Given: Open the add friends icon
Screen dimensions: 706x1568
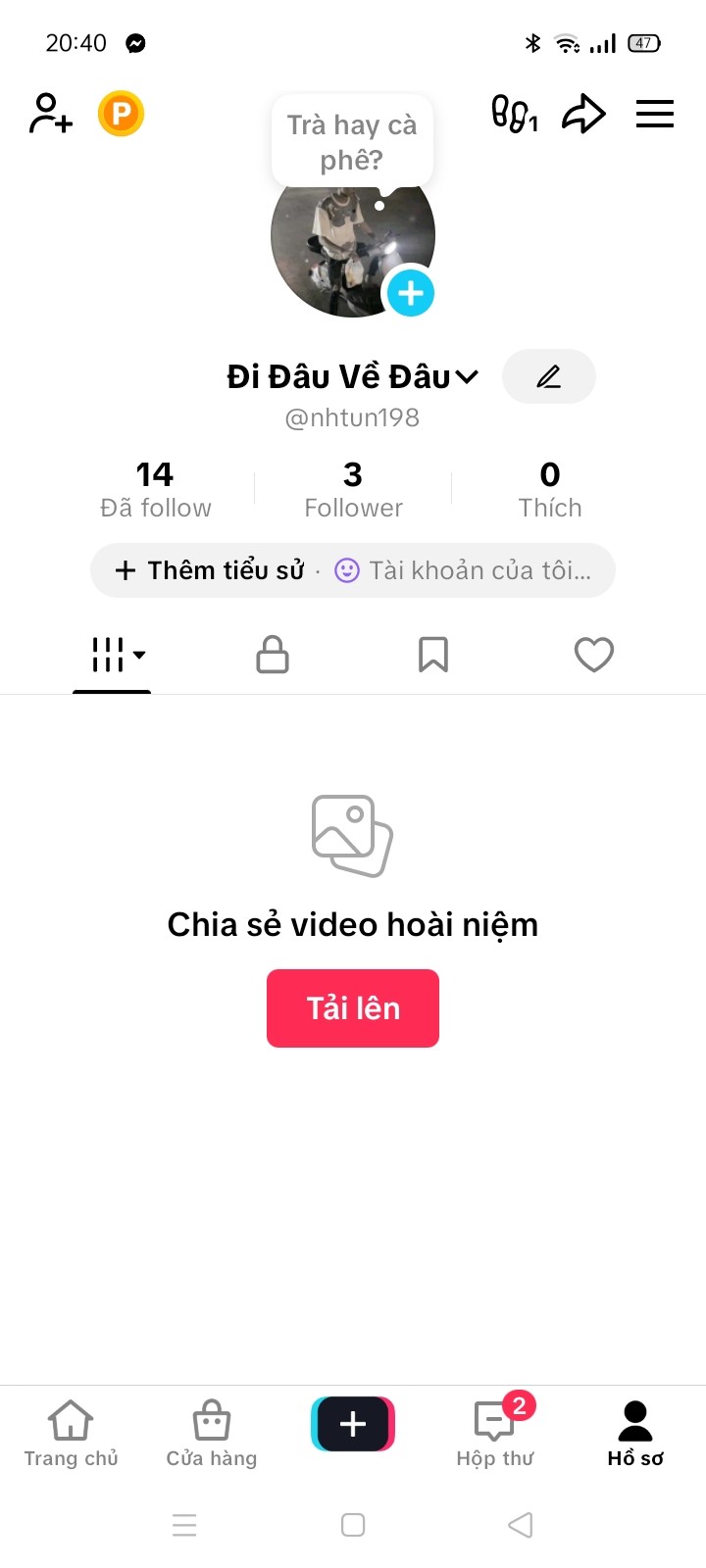Looking at the screenshot, I should (x=51, y=114).
